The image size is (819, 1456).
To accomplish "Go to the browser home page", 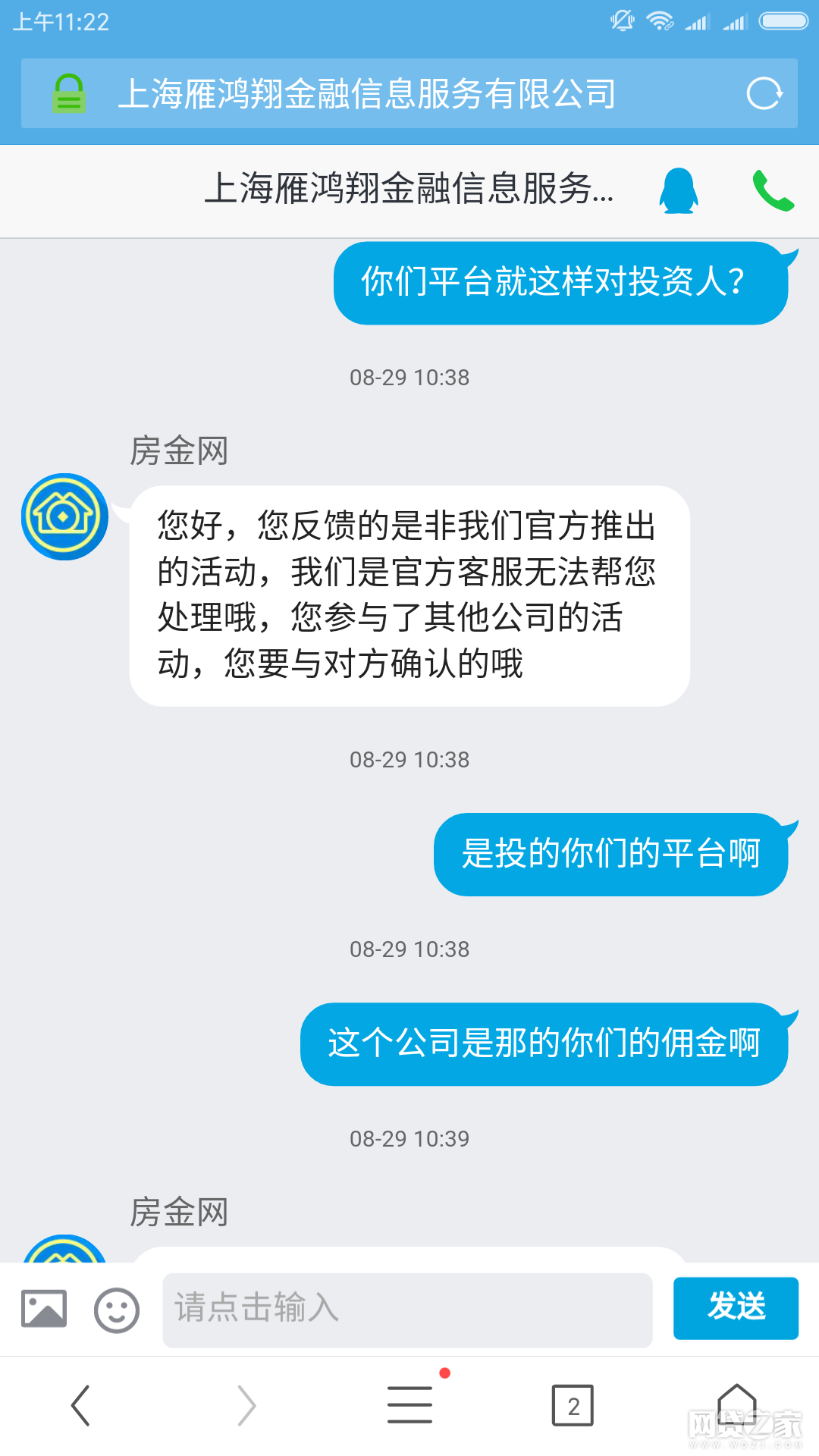I will pos(737,1404).
